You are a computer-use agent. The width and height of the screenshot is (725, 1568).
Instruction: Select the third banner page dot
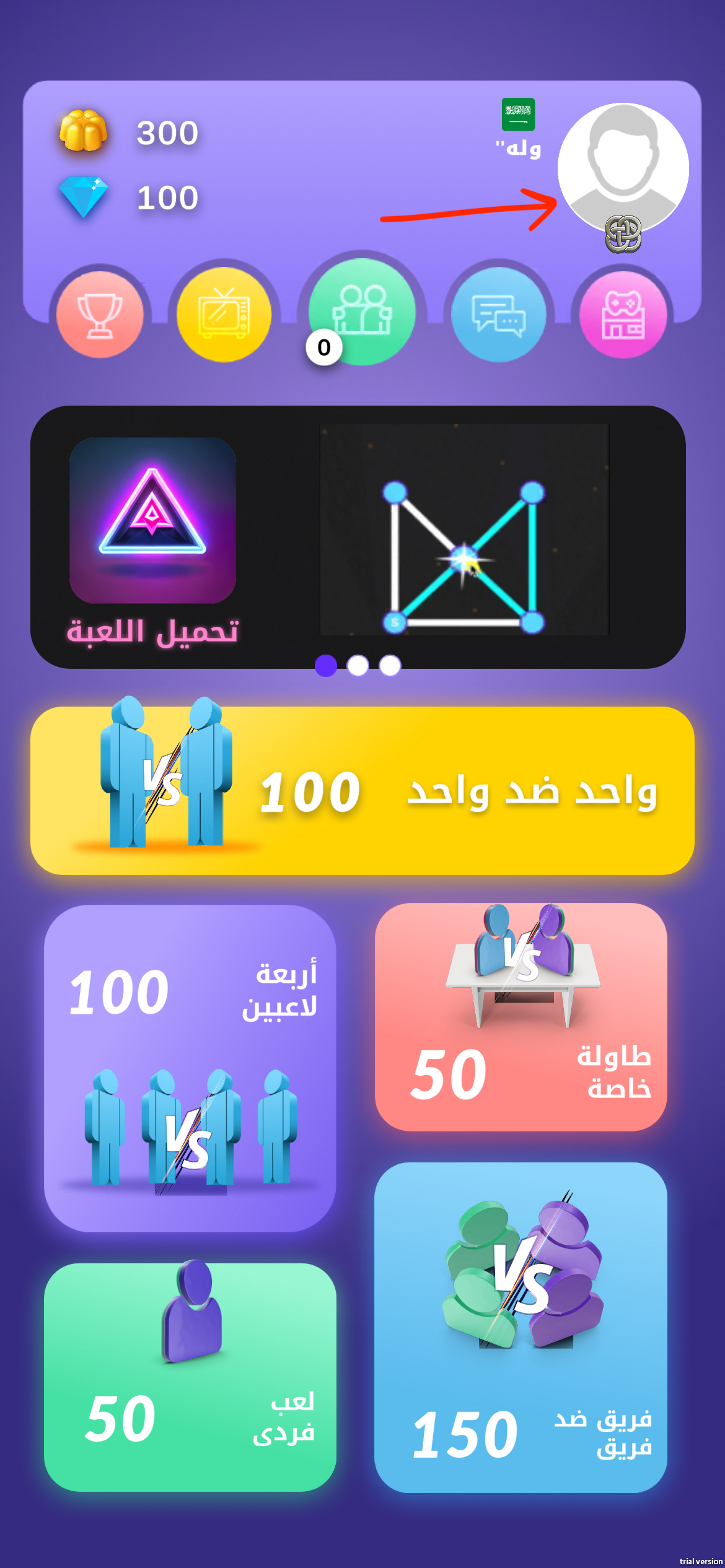(390, 666)
